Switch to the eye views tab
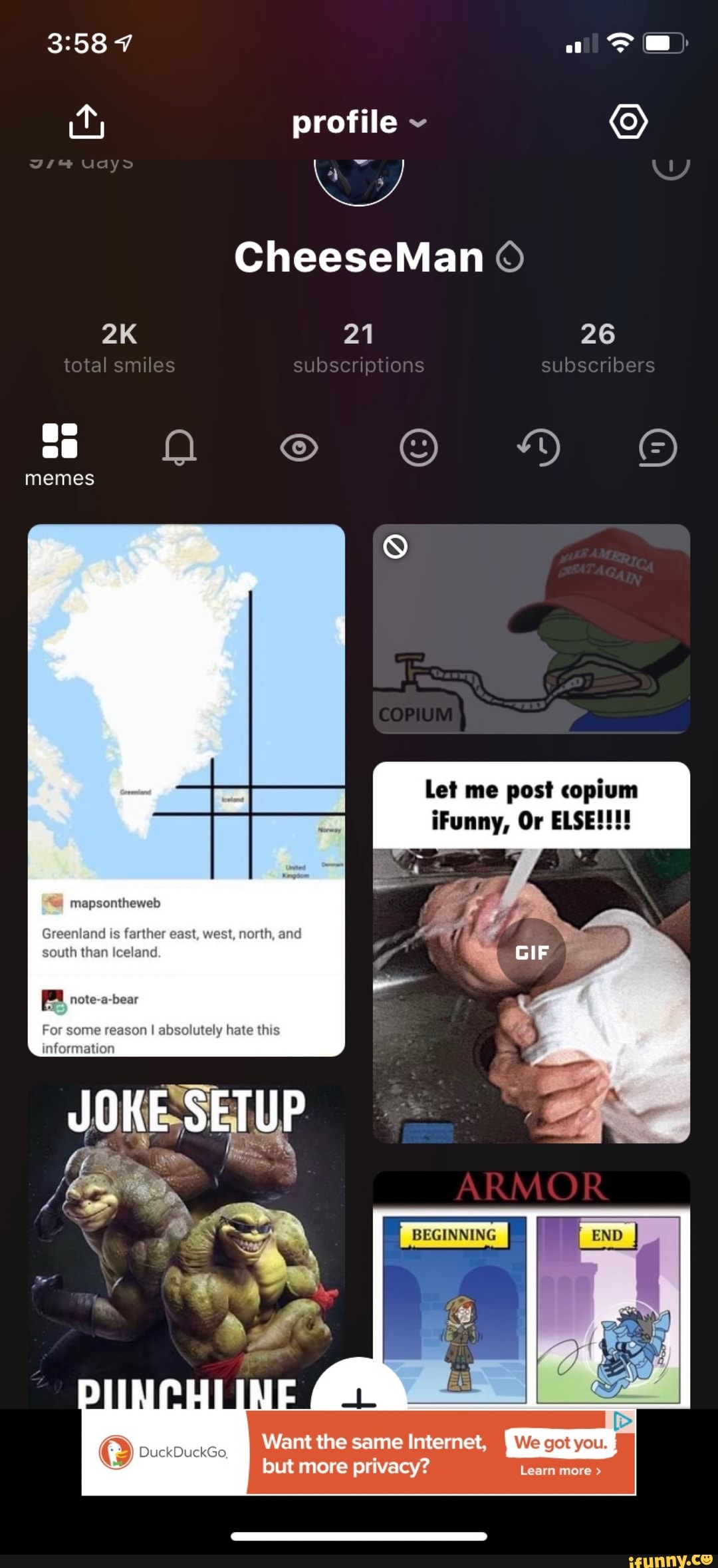 [299, 448]
